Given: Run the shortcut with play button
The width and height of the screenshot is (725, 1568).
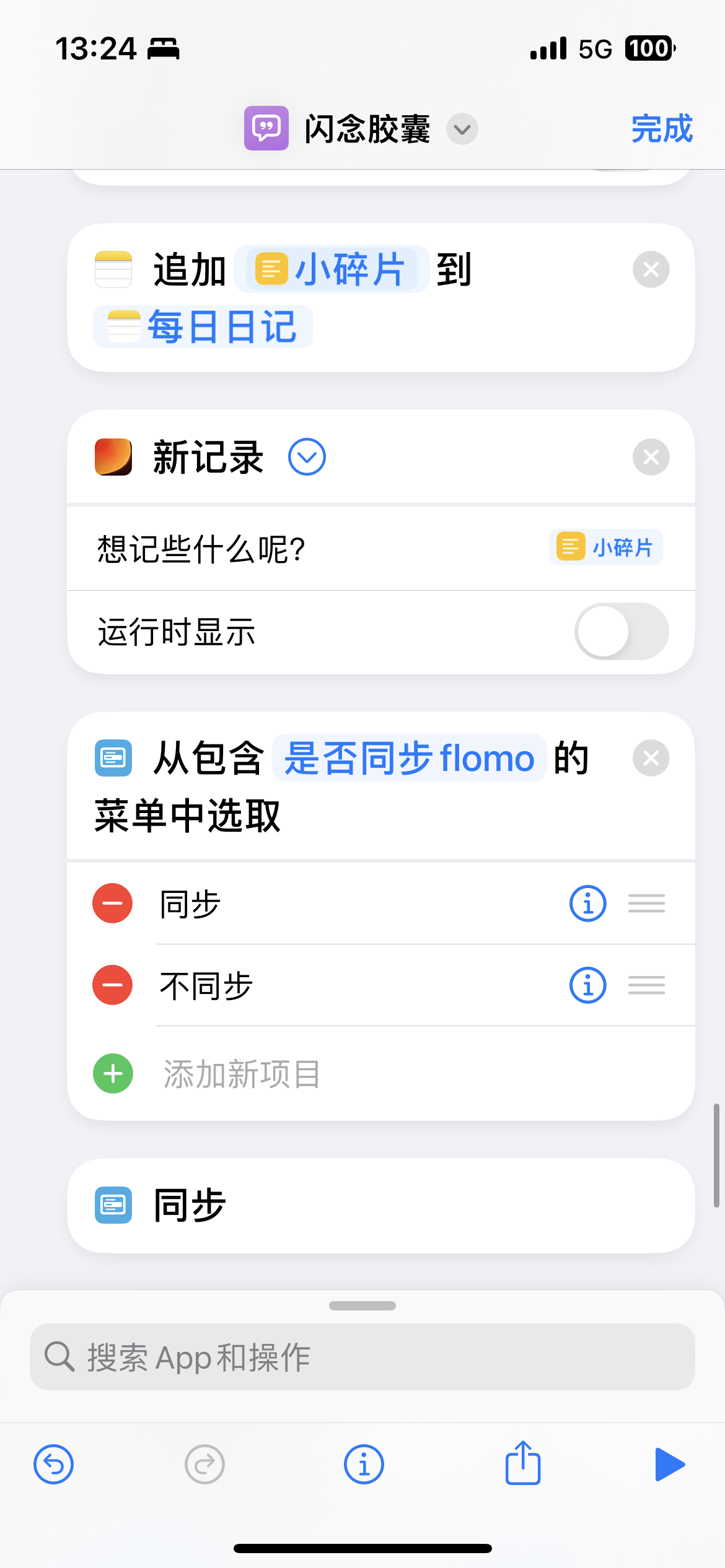Looking at the screenshot, I should point(669,1465).
